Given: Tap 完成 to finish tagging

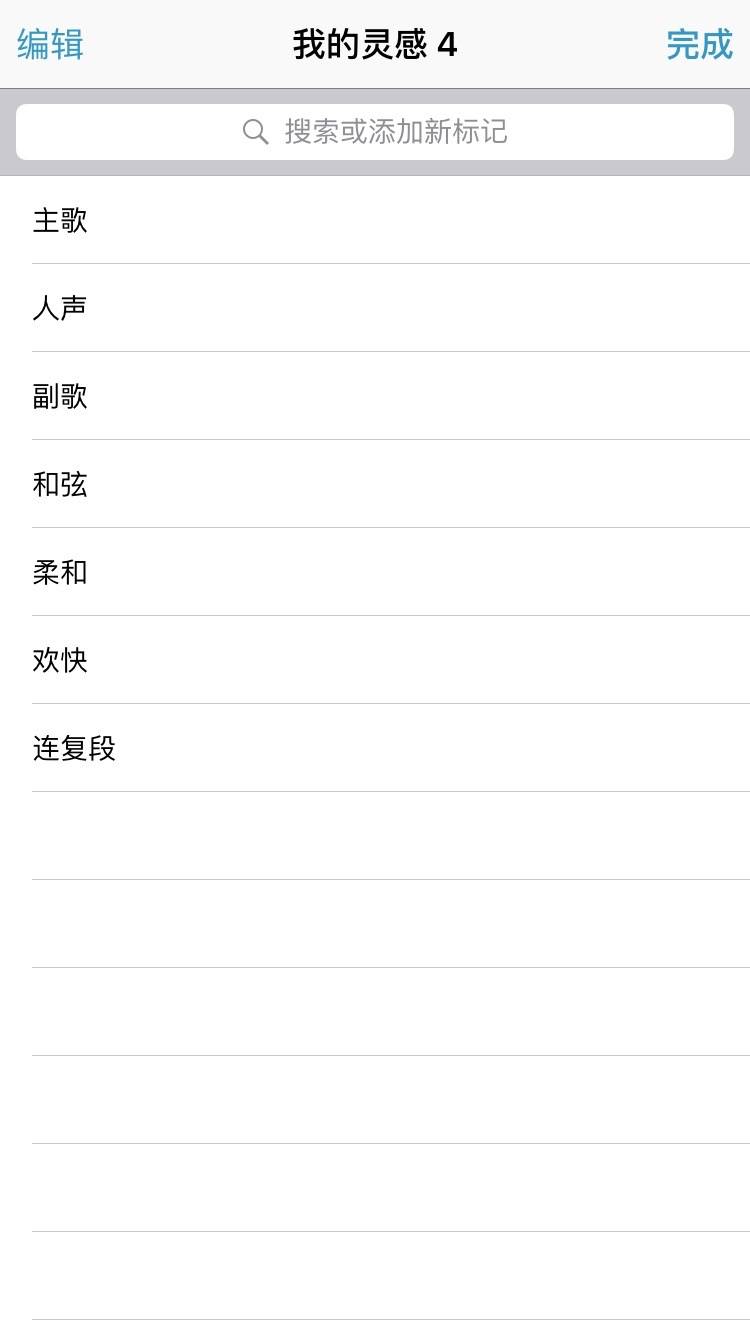Looking at the screenshot, I should (x=699, y=45).
